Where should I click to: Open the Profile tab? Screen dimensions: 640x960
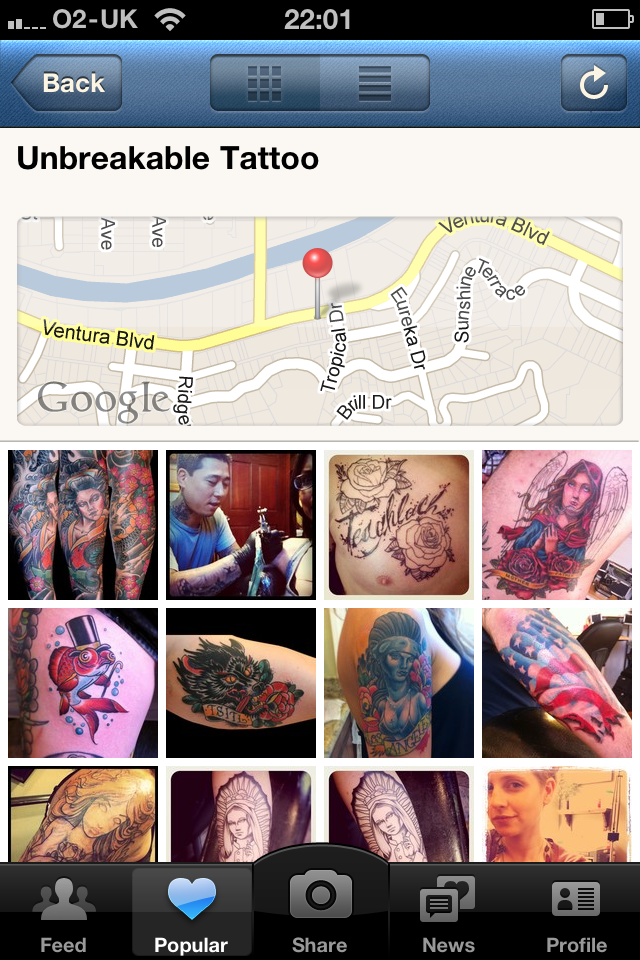(x=576, y=915)
